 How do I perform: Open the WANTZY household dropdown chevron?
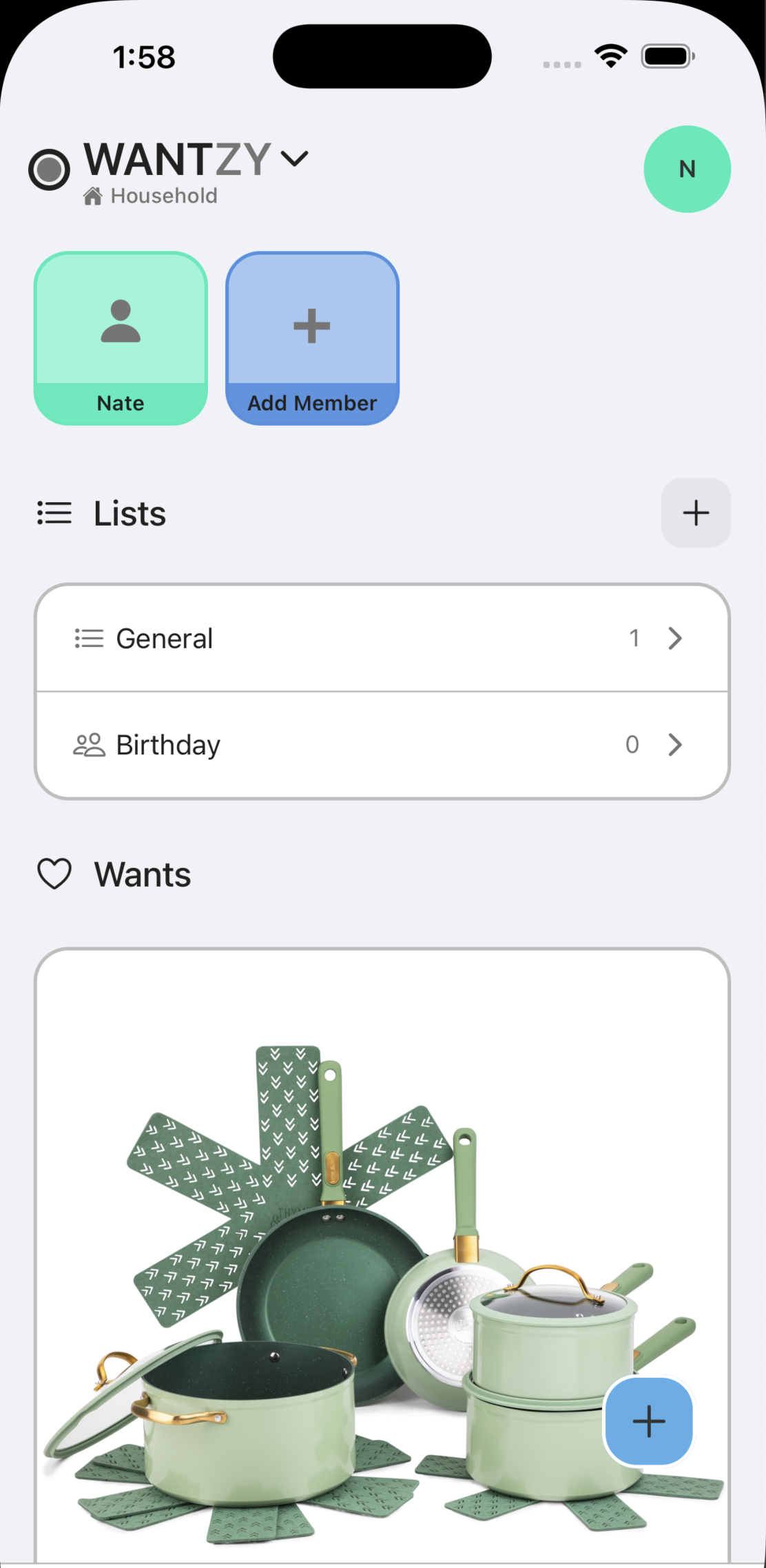pyautogui.click(x=295, y=158)
